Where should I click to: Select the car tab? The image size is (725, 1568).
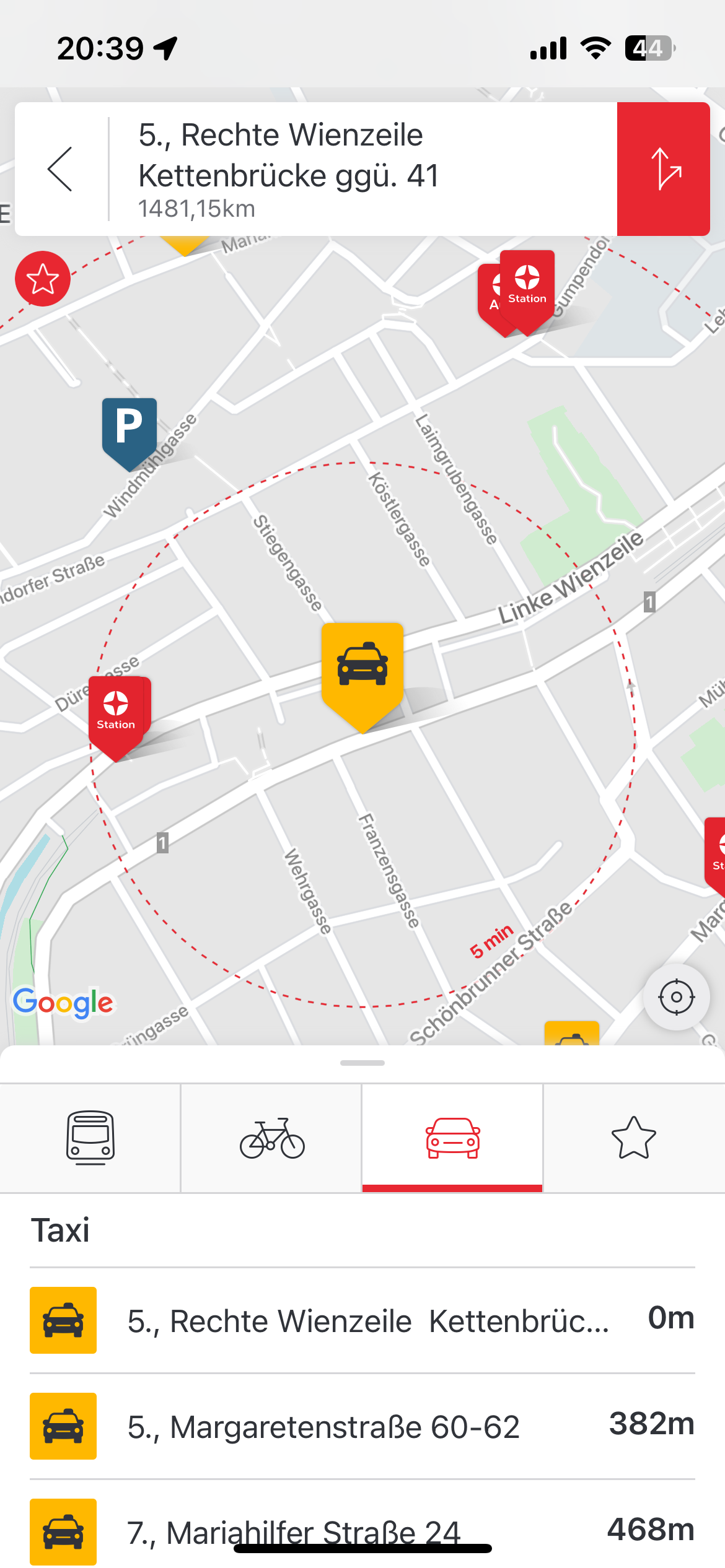pos(453,1138)
